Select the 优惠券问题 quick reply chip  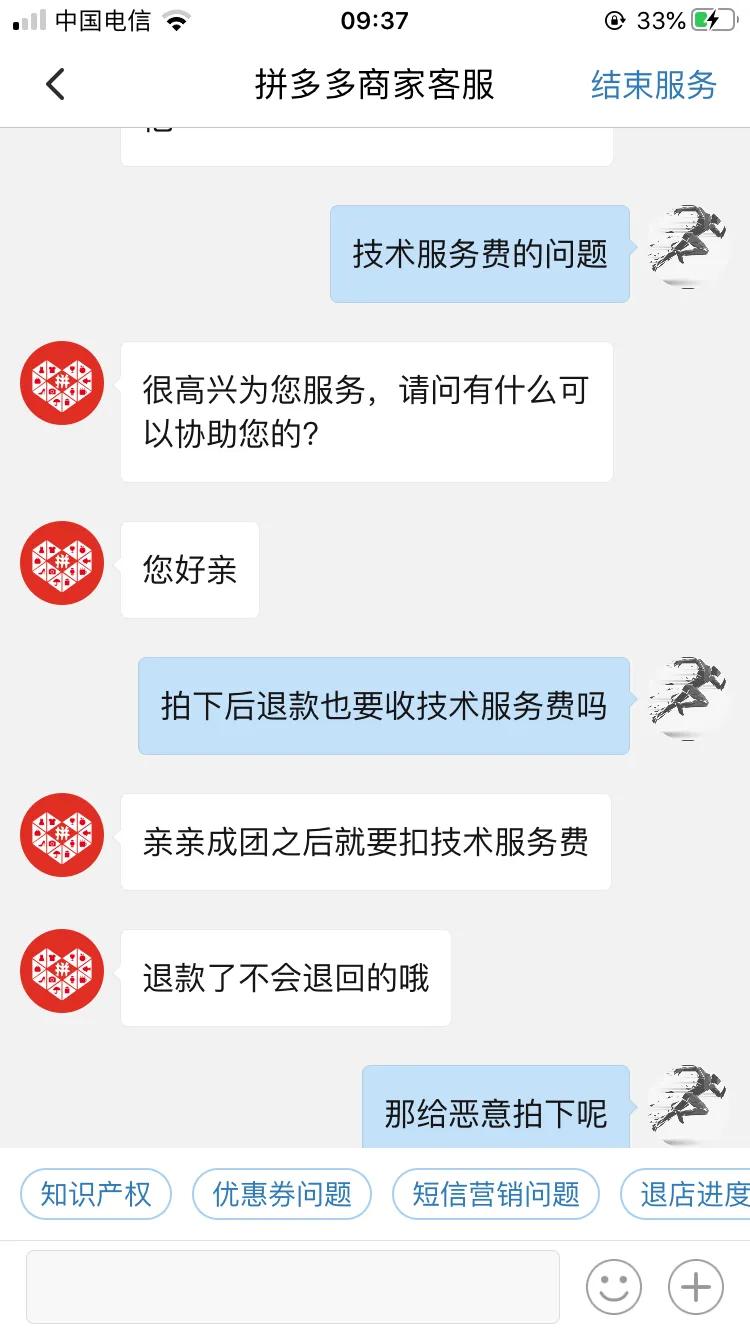coord(282,1194)
